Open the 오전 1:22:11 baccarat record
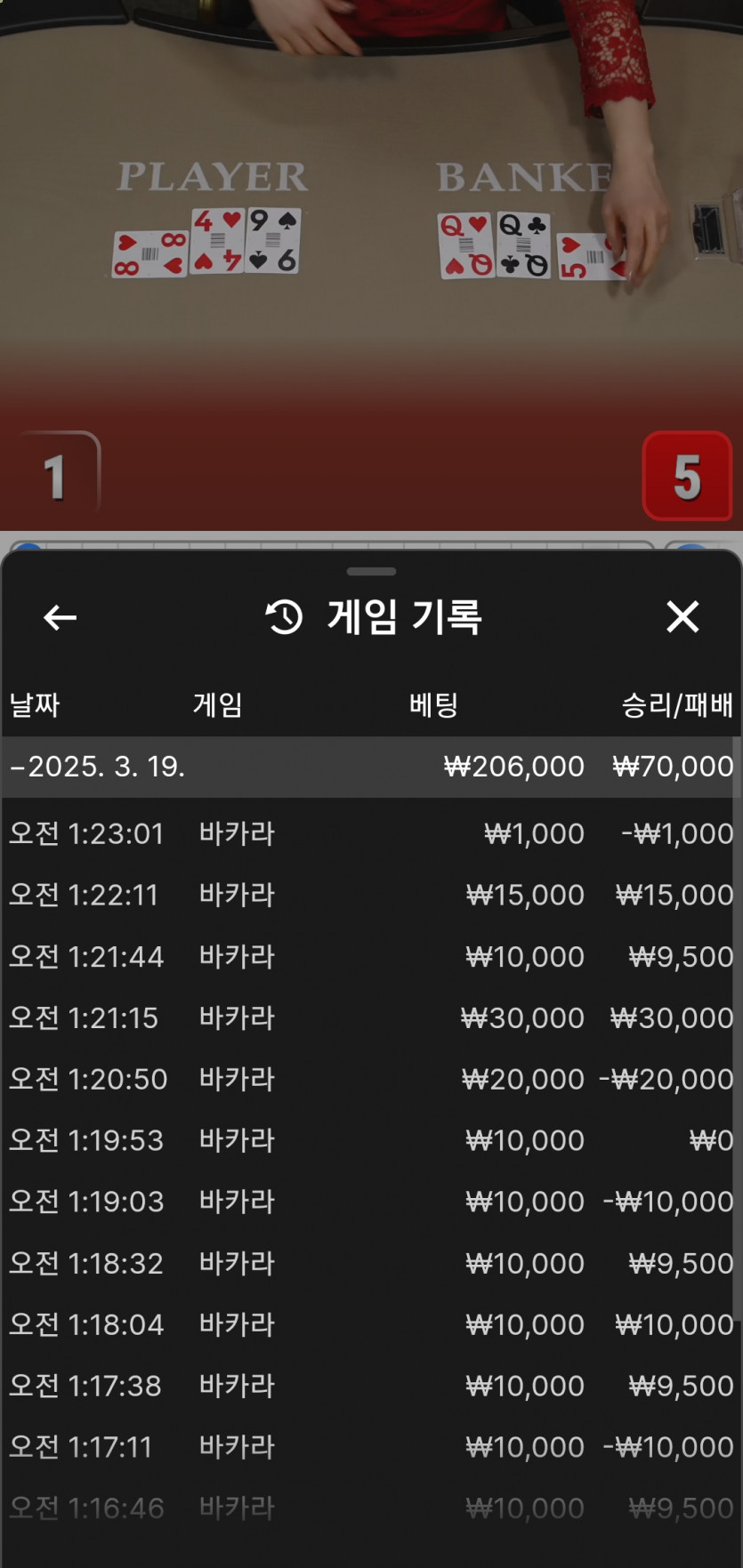Image resolution: width=743 pixels, height=1568 pixels. pos(370,895)
